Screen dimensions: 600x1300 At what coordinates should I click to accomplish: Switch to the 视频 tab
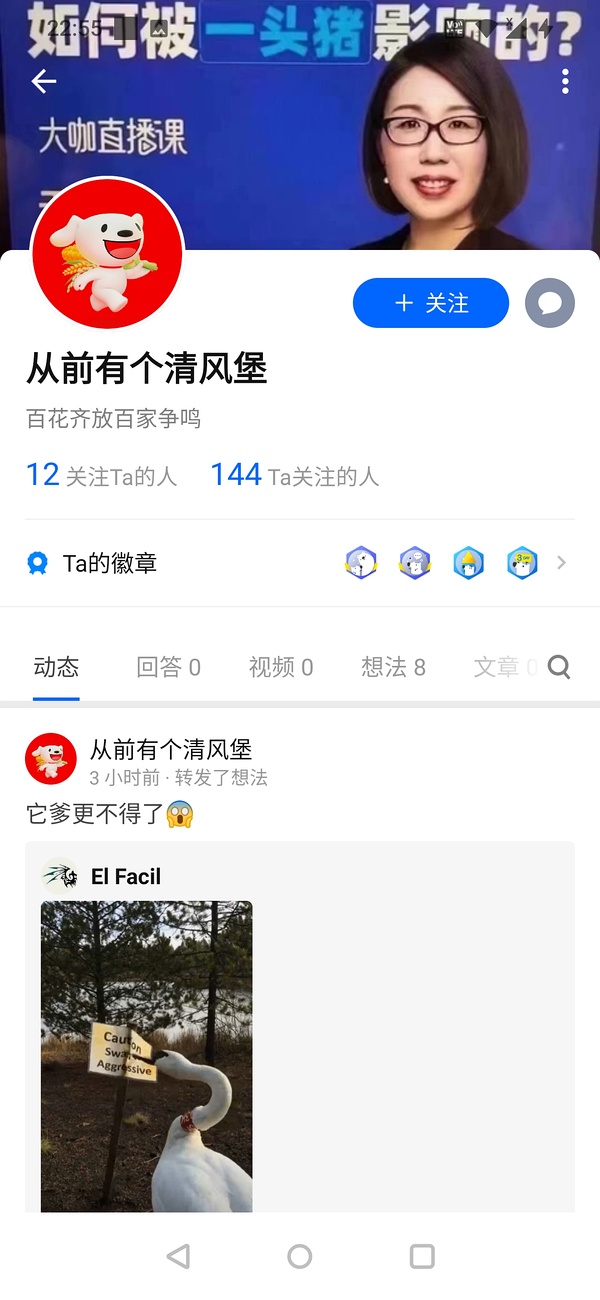280,667
